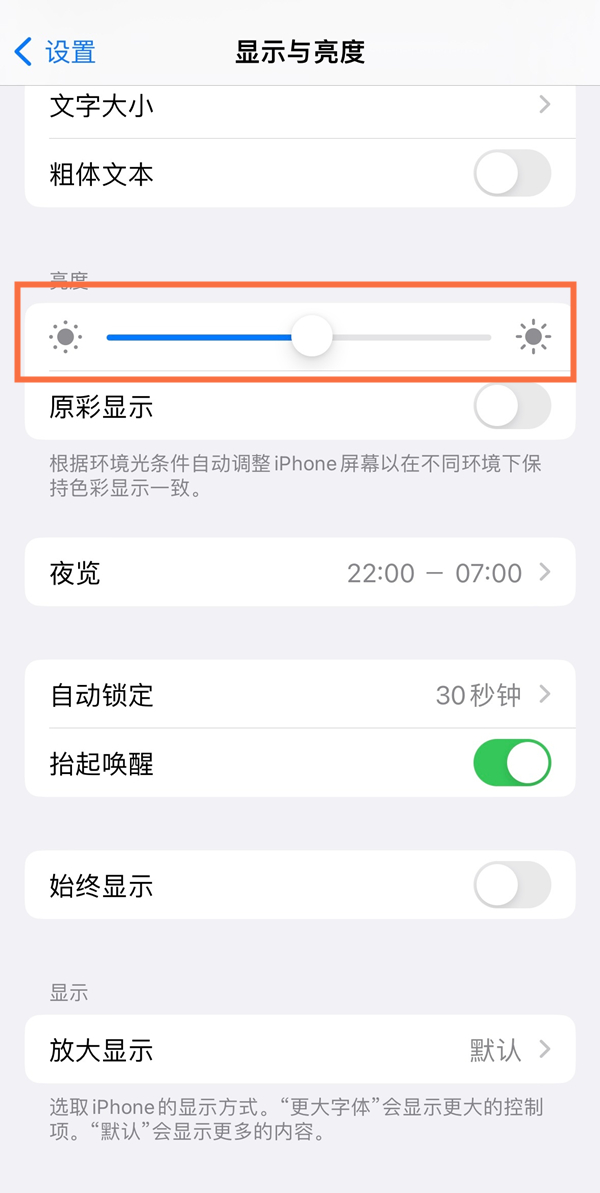Image resolution: width=600 pixels, height=1193 pixels.
Task: Open the 文字大小 setting
Action: click(300, 105)
